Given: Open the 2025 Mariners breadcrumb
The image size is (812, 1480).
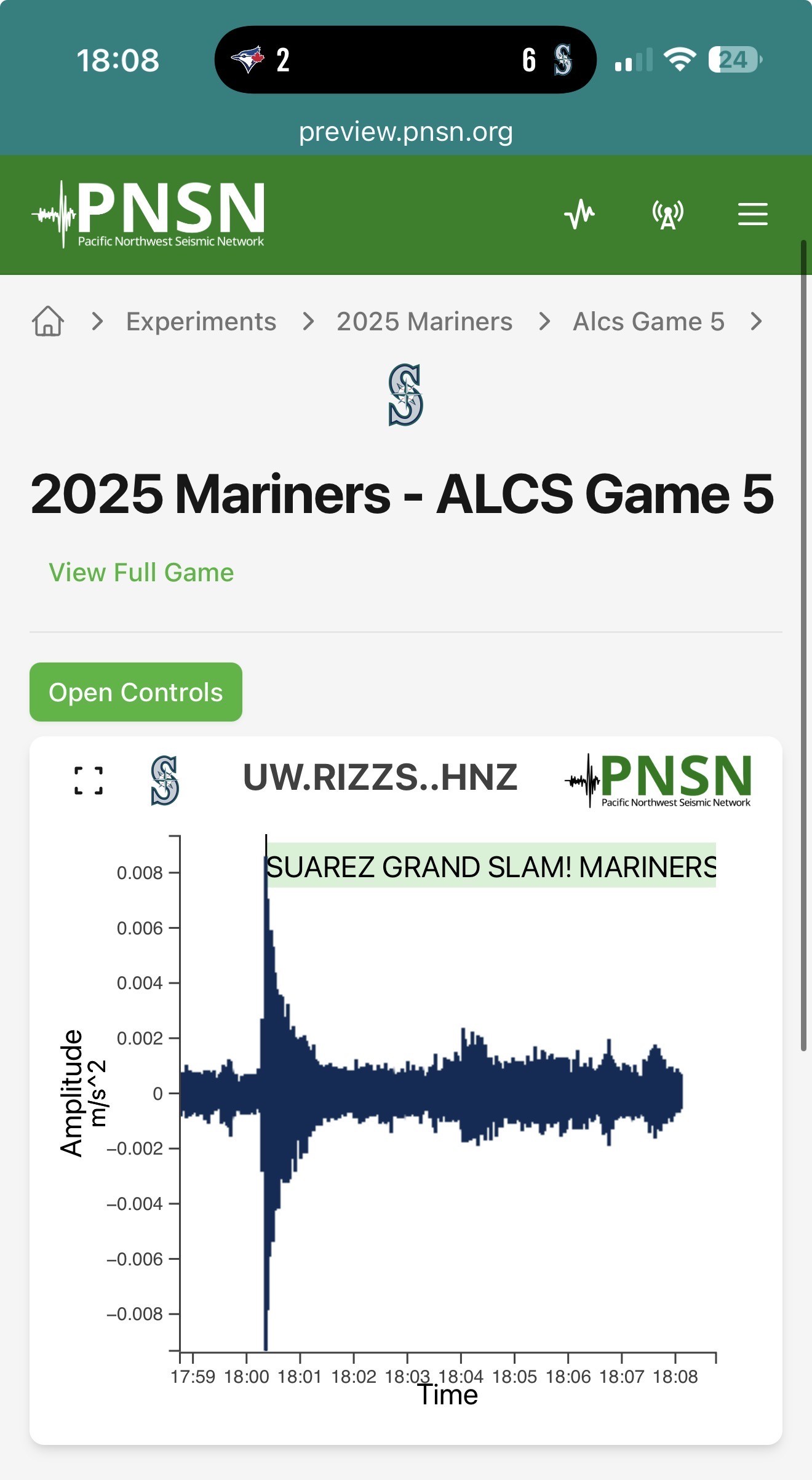Looking at the screenshot, I should pyautogui.click(x=424, y=321).
